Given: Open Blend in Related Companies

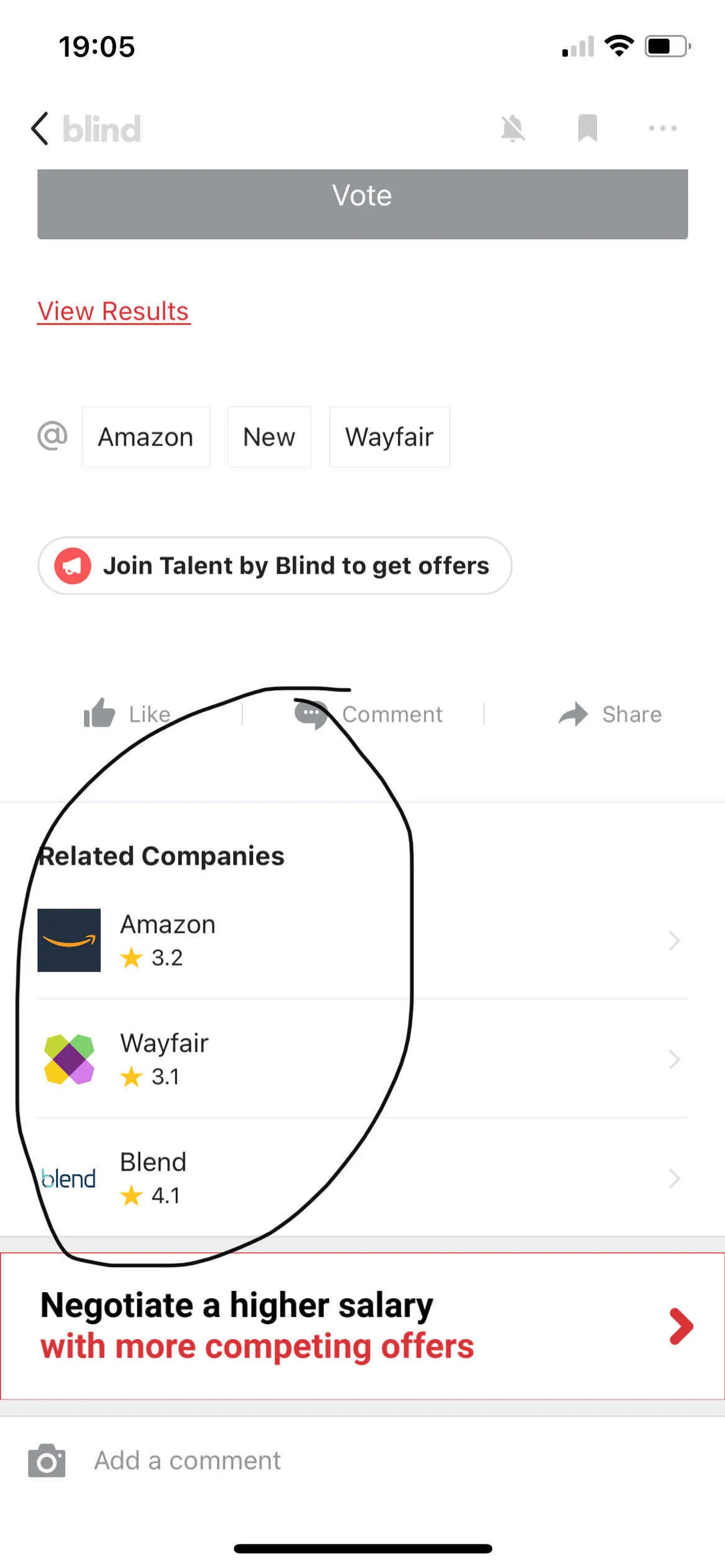Looking at the screenshot, I should point(362,1178).
